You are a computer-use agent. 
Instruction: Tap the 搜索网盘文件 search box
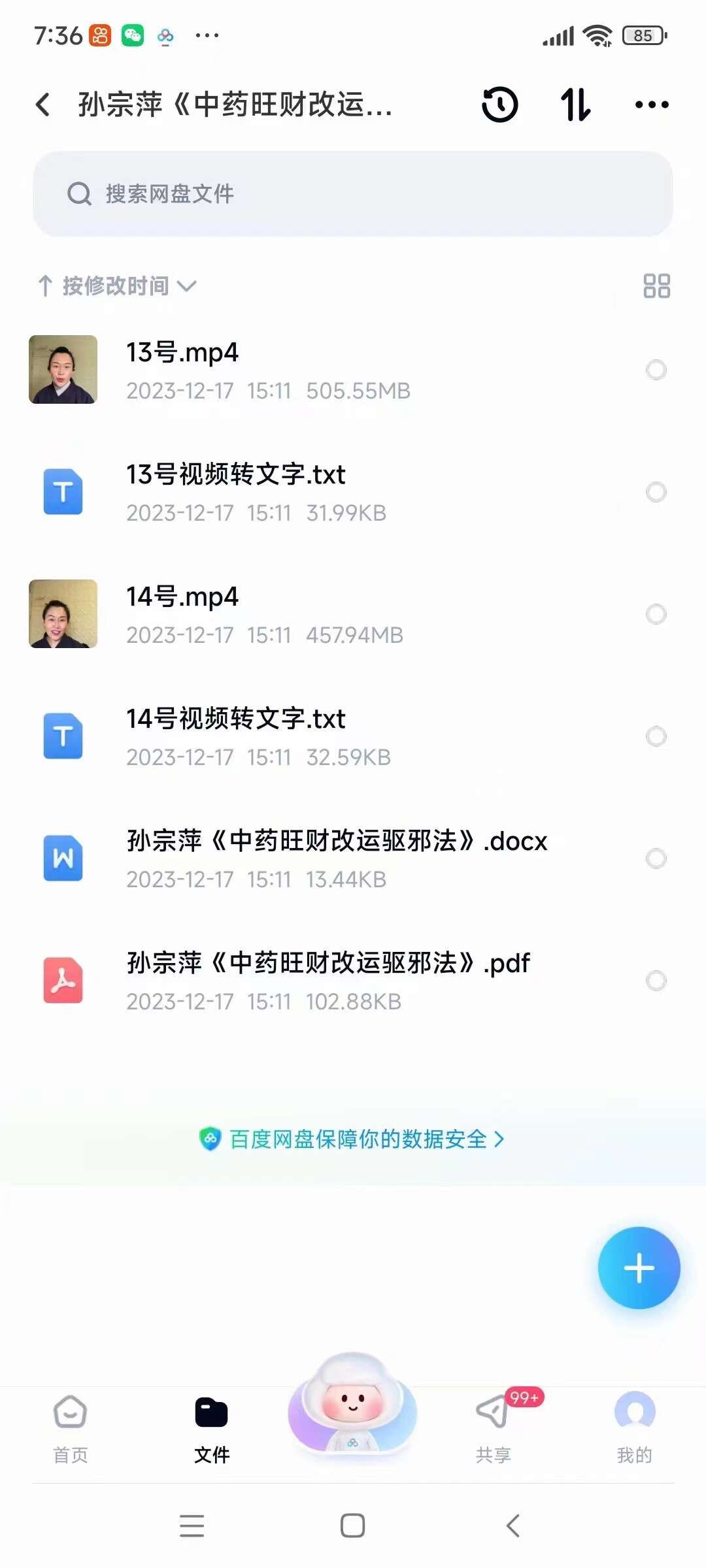point(353,194)
